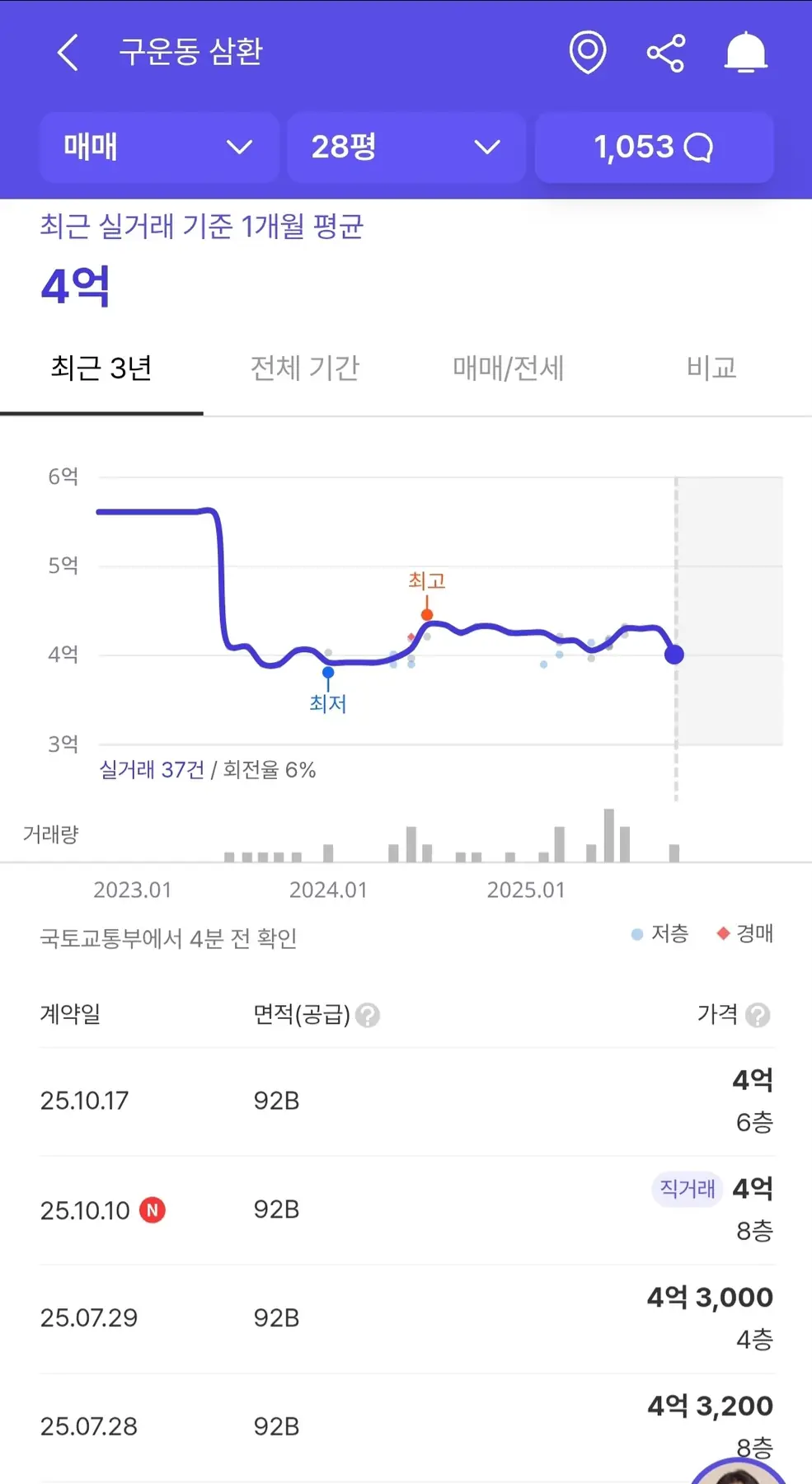Open the notifications bell

[745, 53]
